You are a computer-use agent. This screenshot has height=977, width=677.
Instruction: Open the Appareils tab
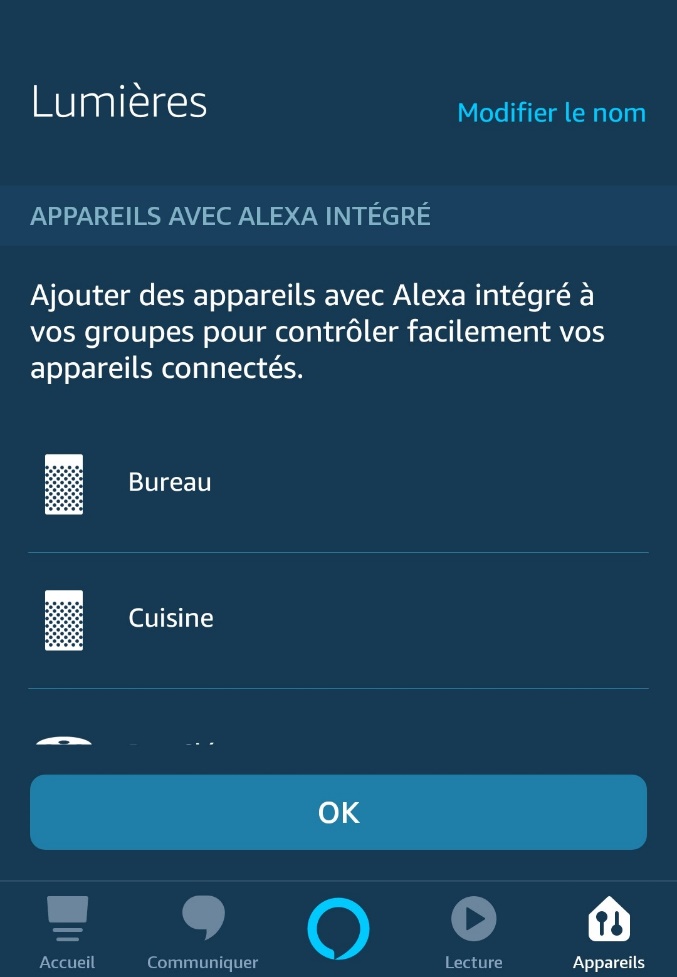(608, 932)
